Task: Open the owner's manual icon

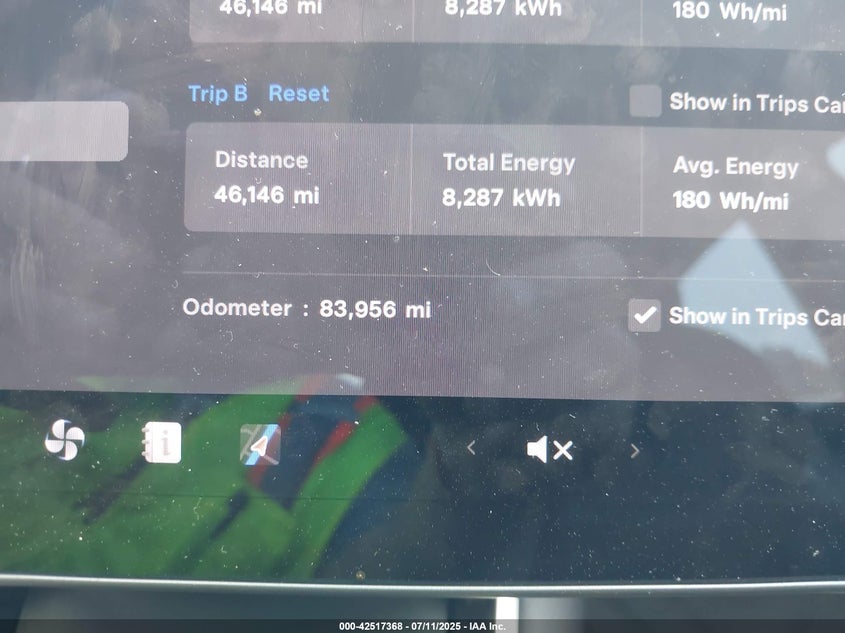Action: (162, 443)
